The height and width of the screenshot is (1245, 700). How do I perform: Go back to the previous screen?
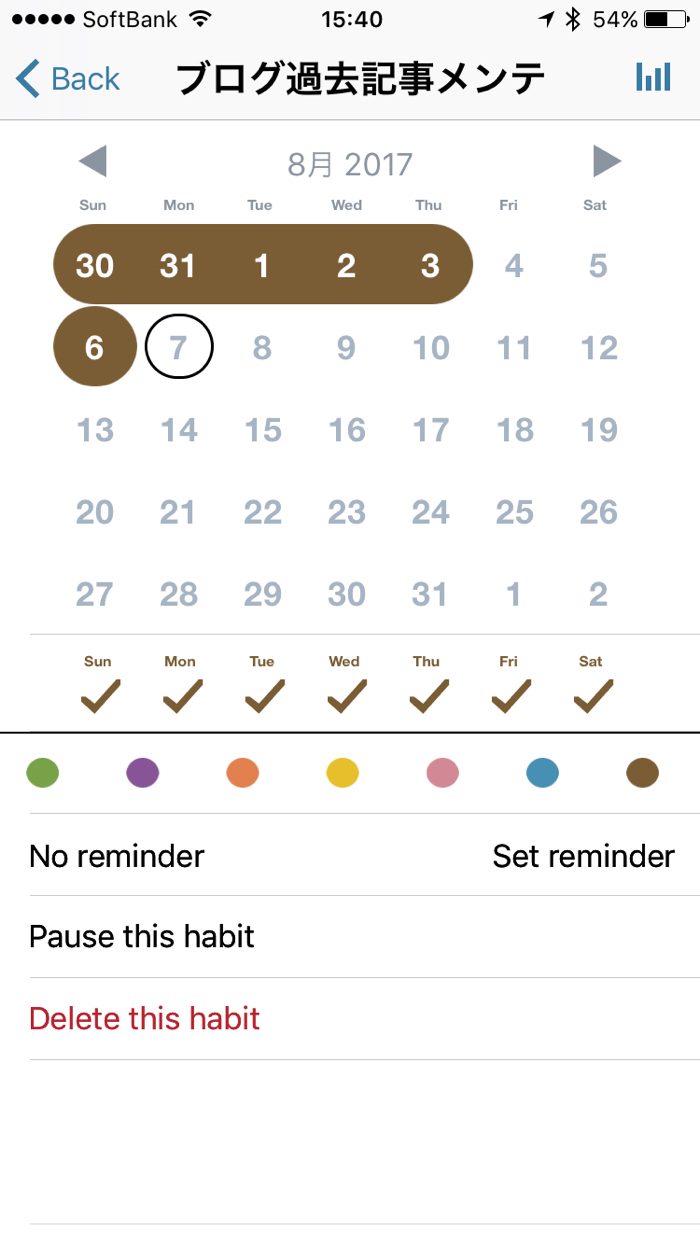(x=68, y=78)
